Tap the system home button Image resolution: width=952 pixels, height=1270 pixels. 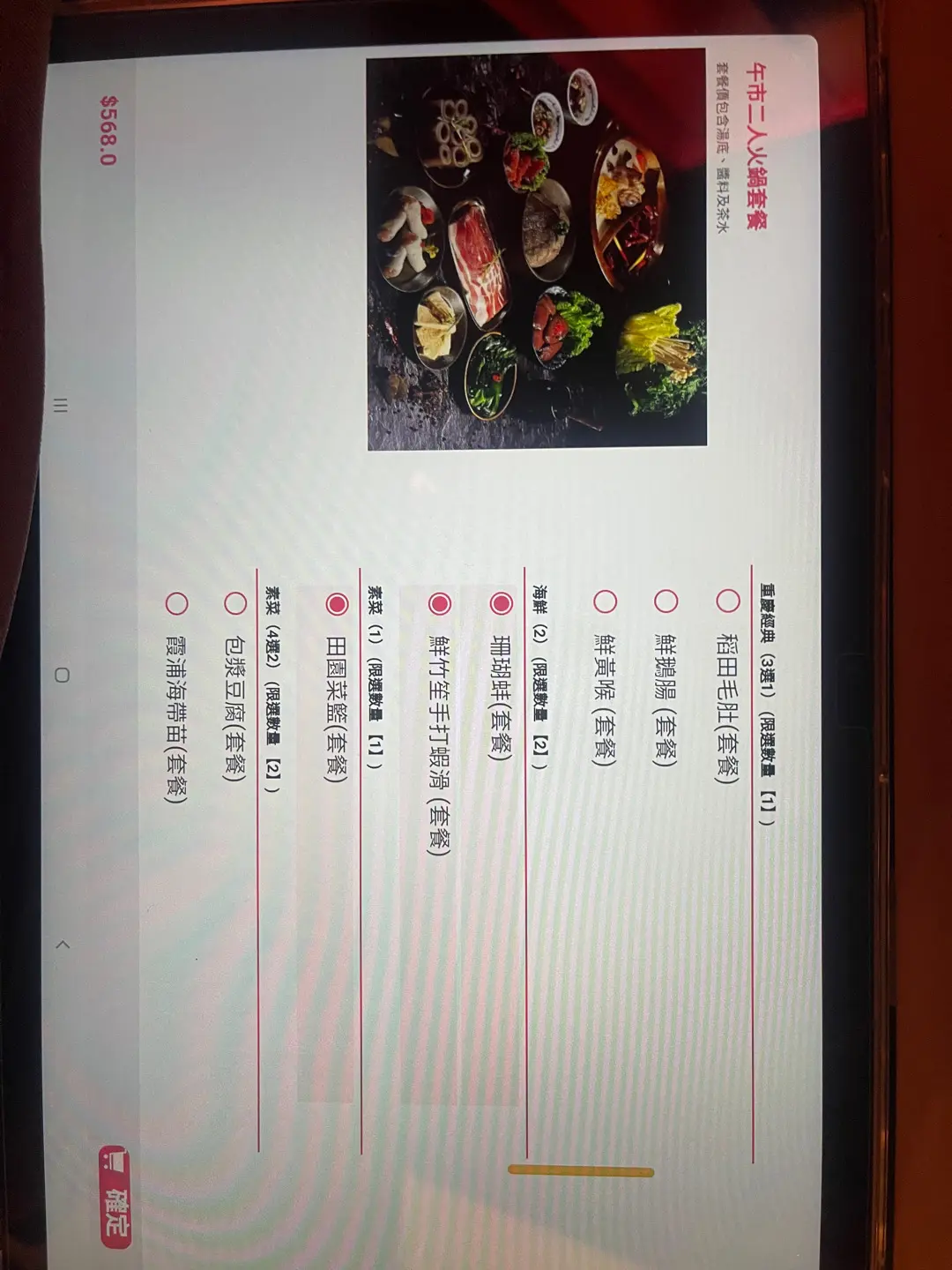coord(62,676)
